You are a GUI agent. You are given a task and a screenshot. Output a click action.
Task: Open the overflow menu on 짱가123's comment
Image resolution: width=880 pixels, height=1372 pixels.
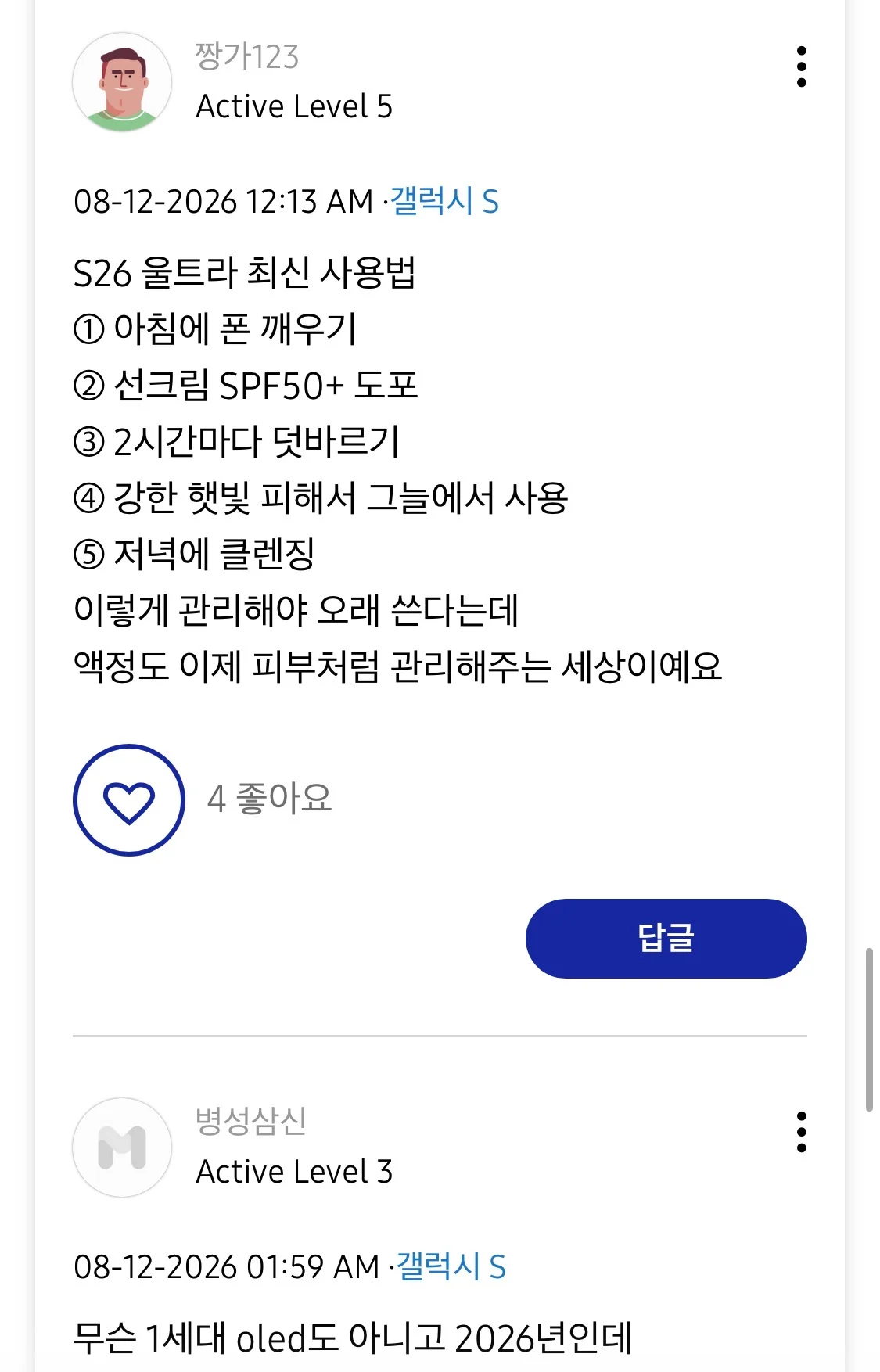[801, 66]
